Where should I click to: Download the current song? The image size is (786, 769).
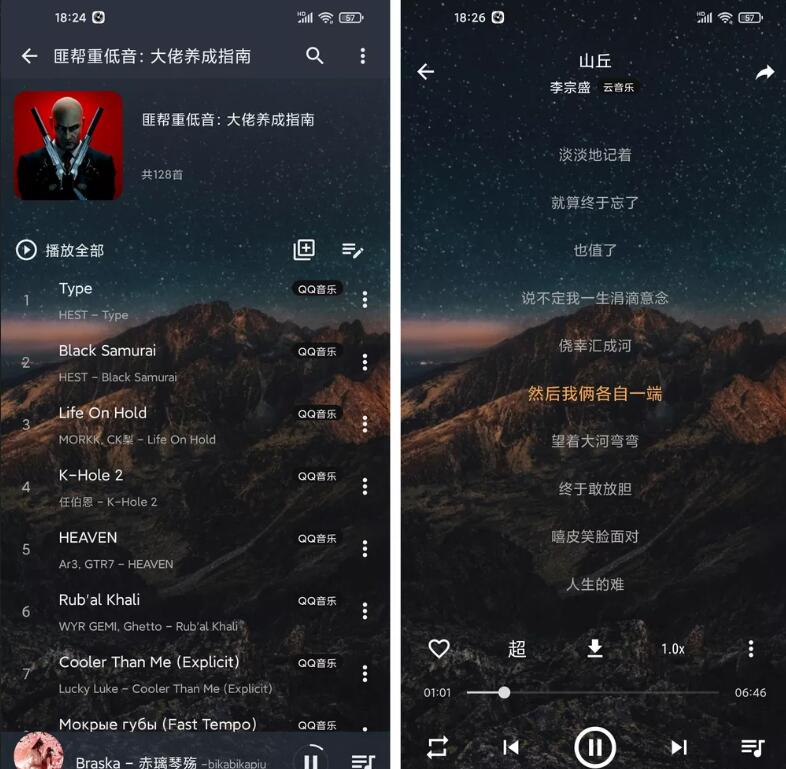click(595, 649)
